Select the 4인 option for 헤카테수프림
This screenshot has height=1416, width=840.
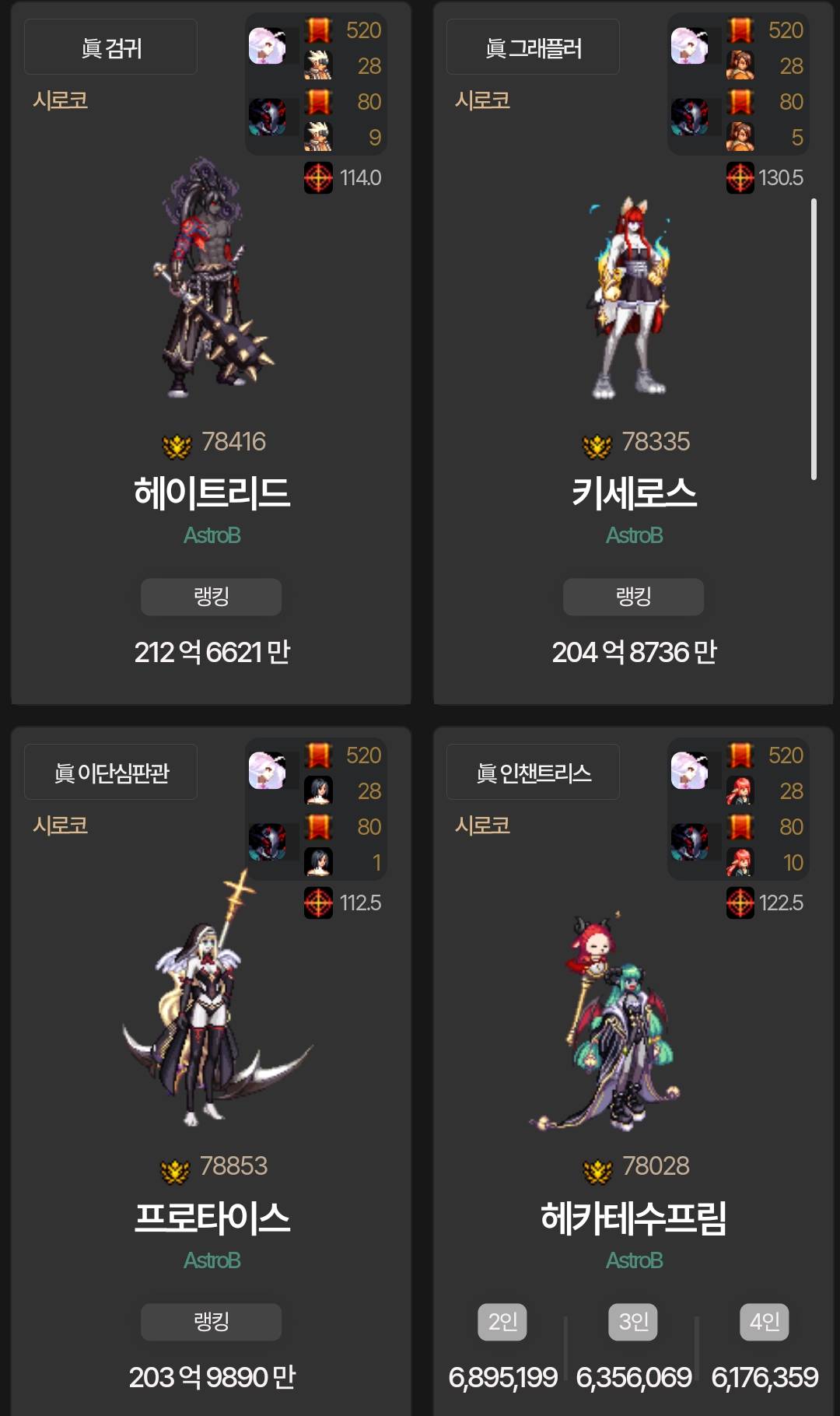coord(764,1321)
